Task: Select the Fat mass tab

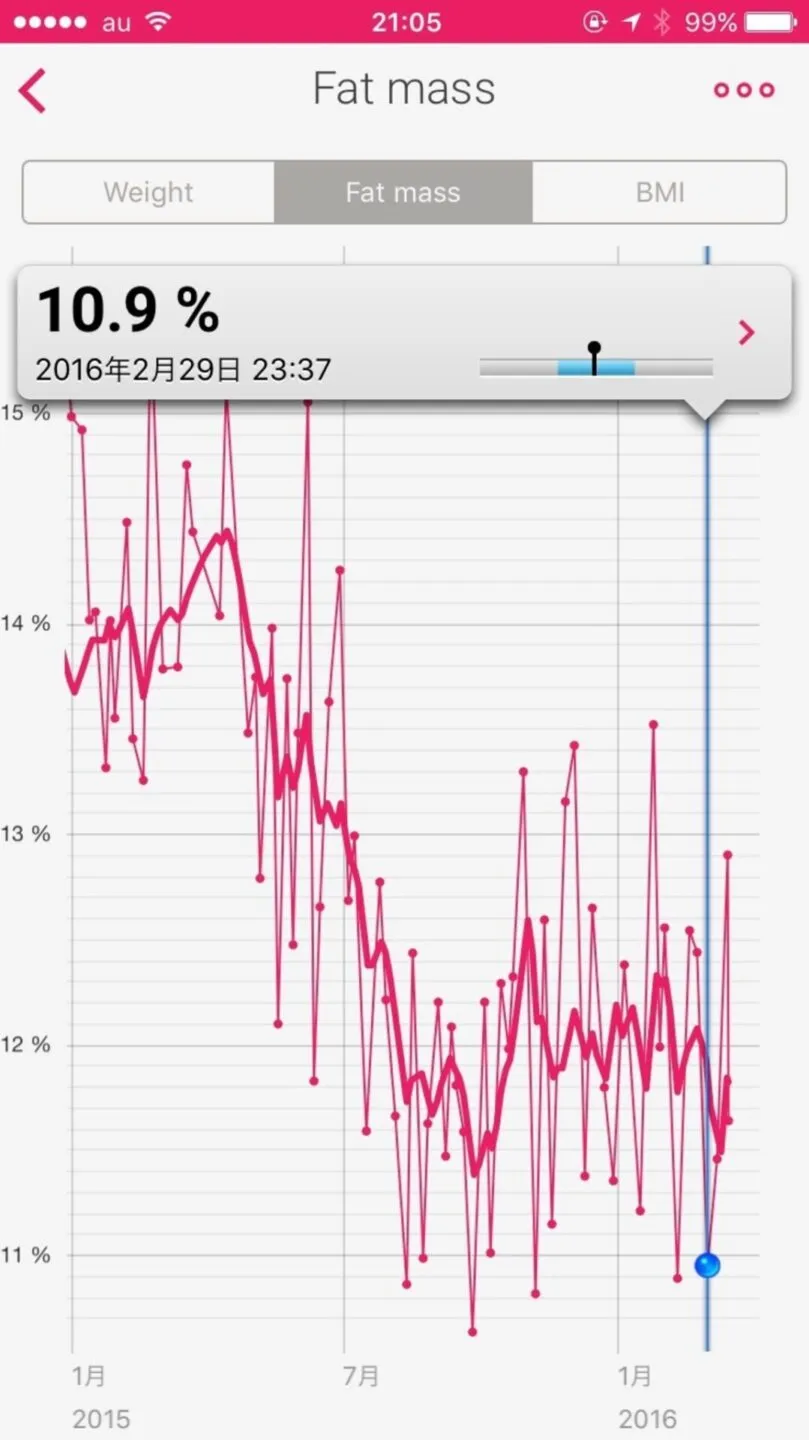Action: [403, 192]
